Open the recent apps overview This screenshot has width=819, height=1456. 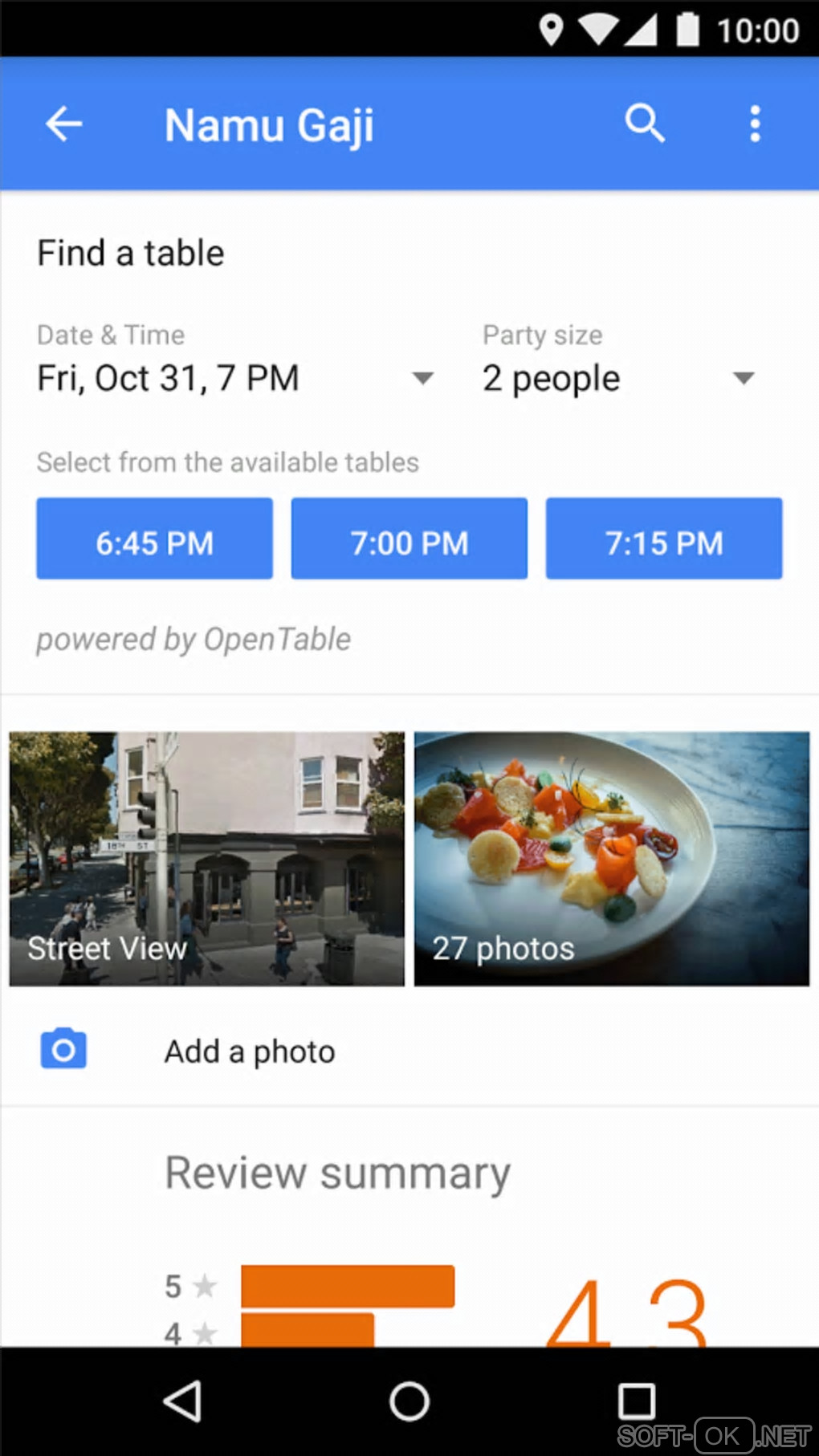point(636,1401)
